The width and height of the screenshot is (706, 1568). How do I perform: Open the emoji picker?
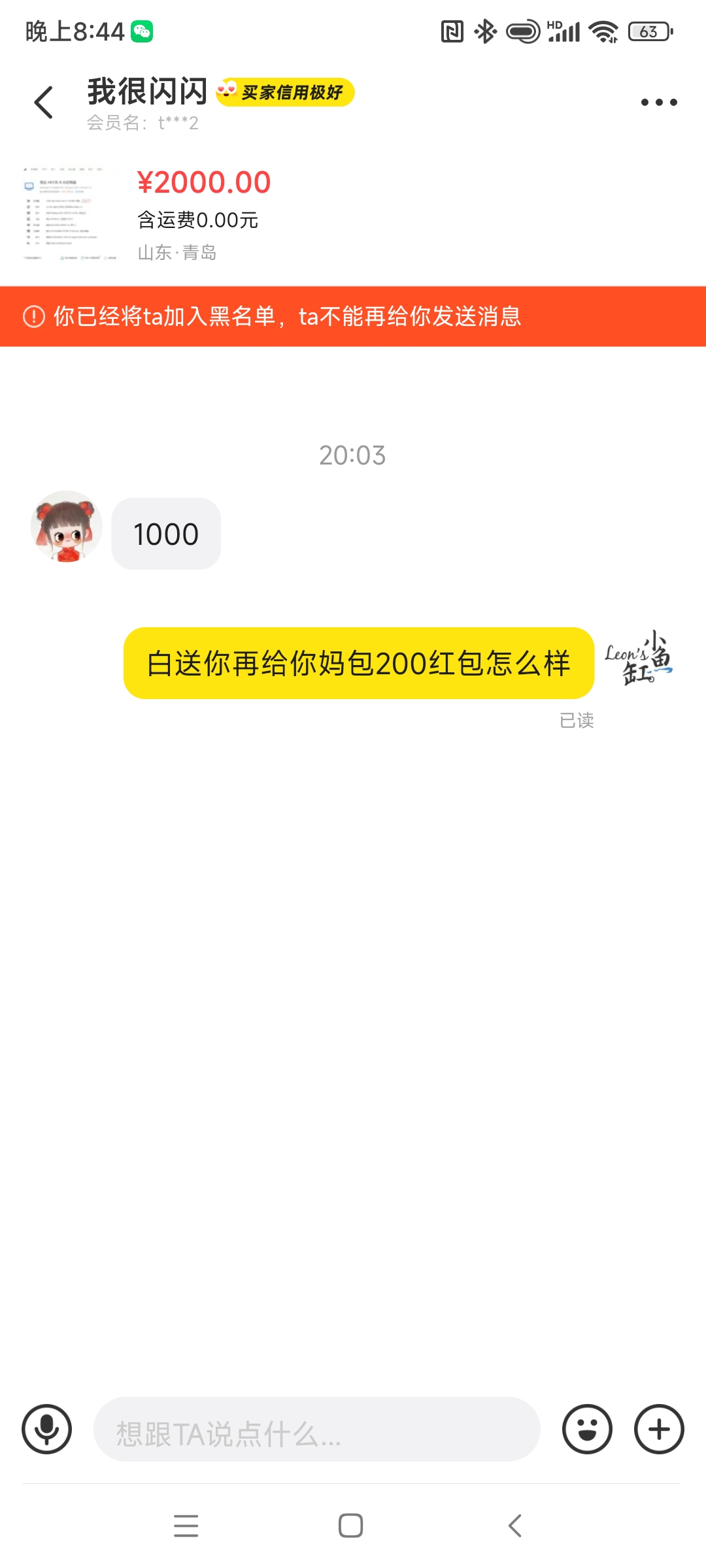(587, 1429)
